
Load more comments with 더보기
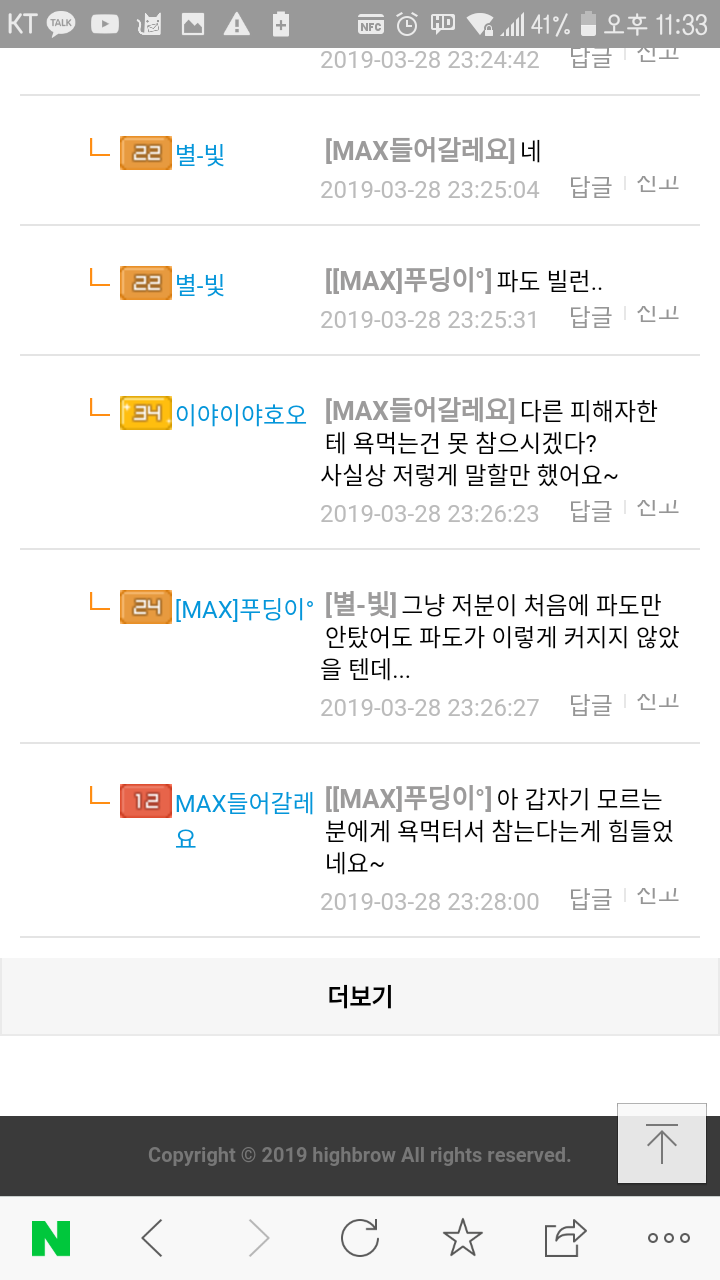click(x=360, y=996)
